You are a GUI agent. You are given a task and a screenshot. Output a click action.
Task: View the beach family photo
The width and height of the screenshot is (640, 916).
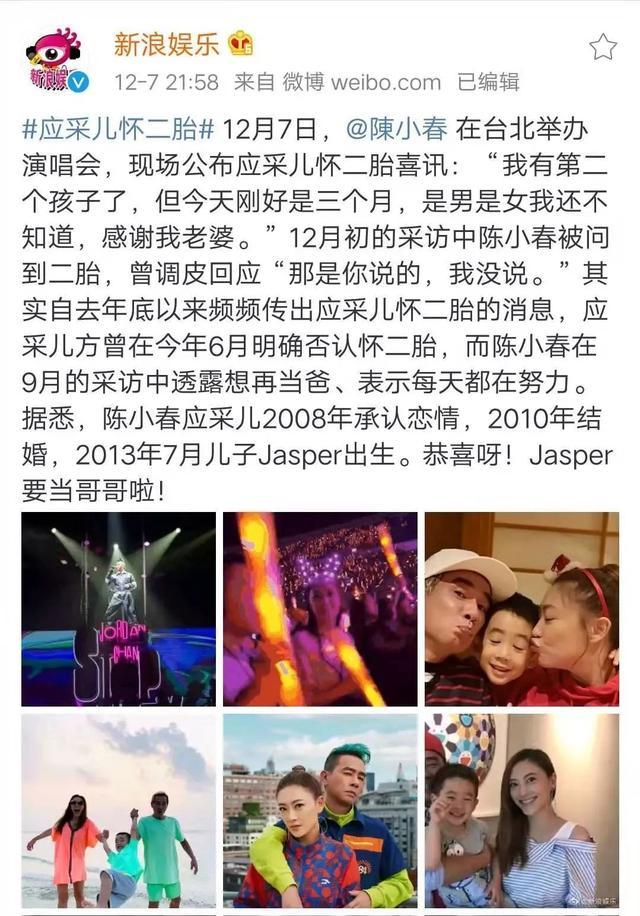118,809
